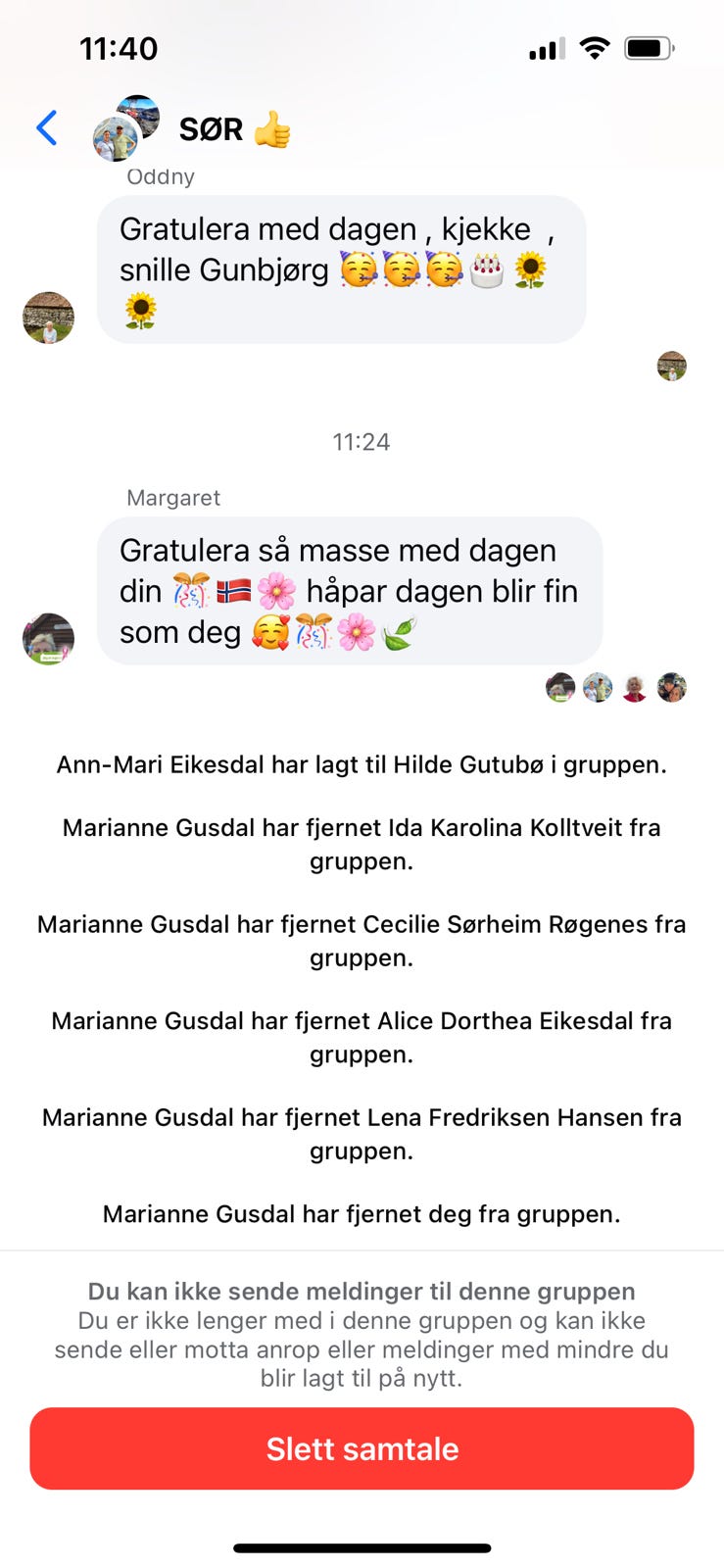
Task: Tap the 11:40 clock in the status bar
Action: (x=120, y=47)
